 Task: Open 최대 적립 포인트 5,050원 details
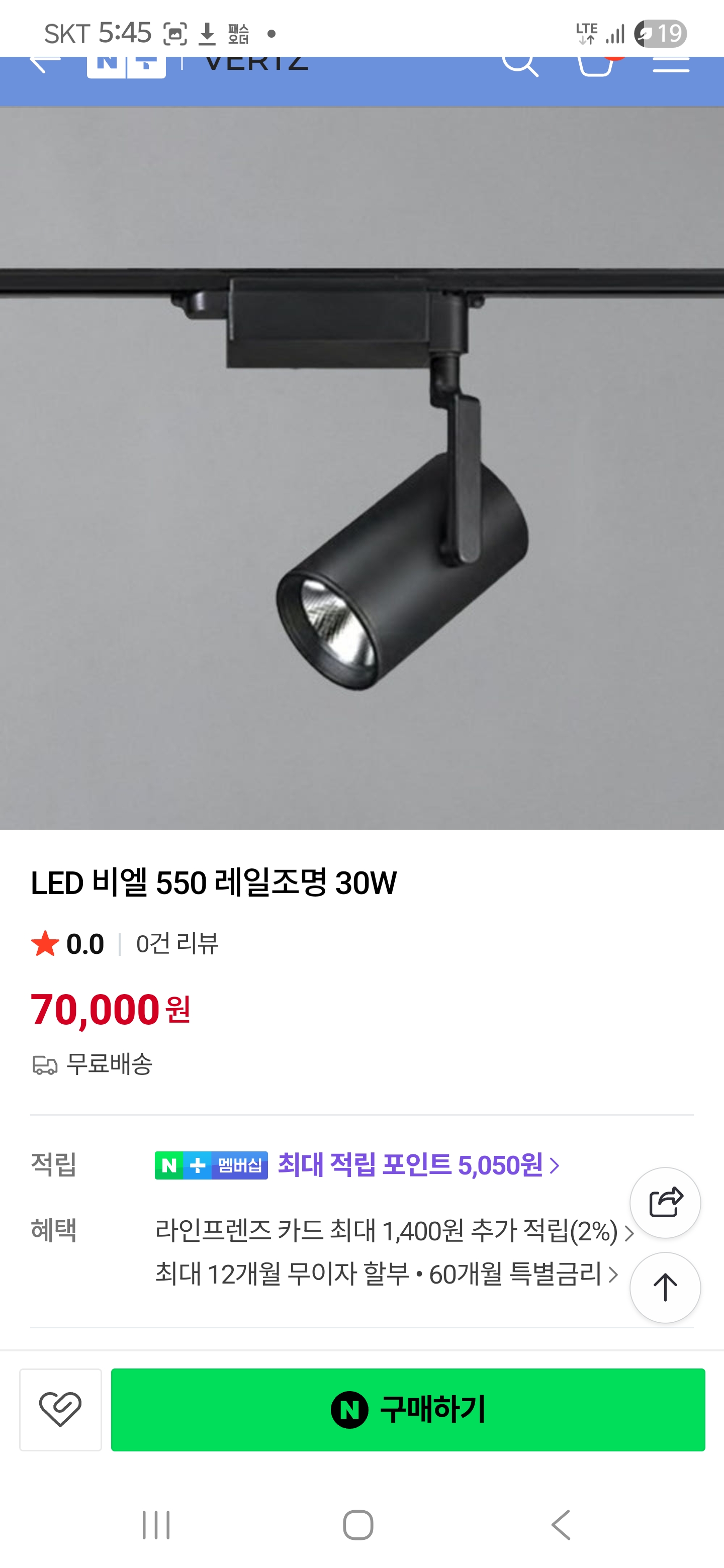418,1165
